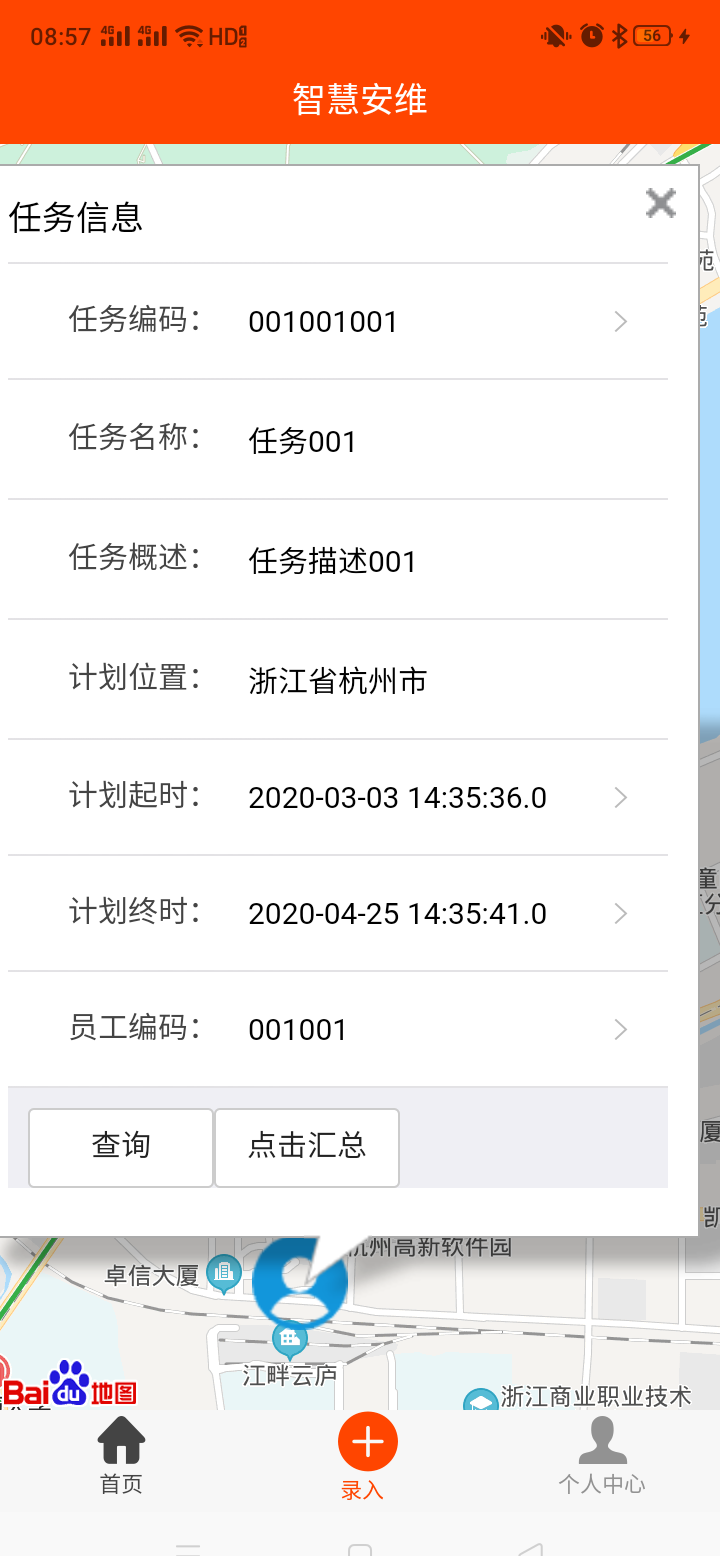Open the 计划终时 date picker row
The width and height of the screenshot is (720, 1556).
tap(338, 913)
